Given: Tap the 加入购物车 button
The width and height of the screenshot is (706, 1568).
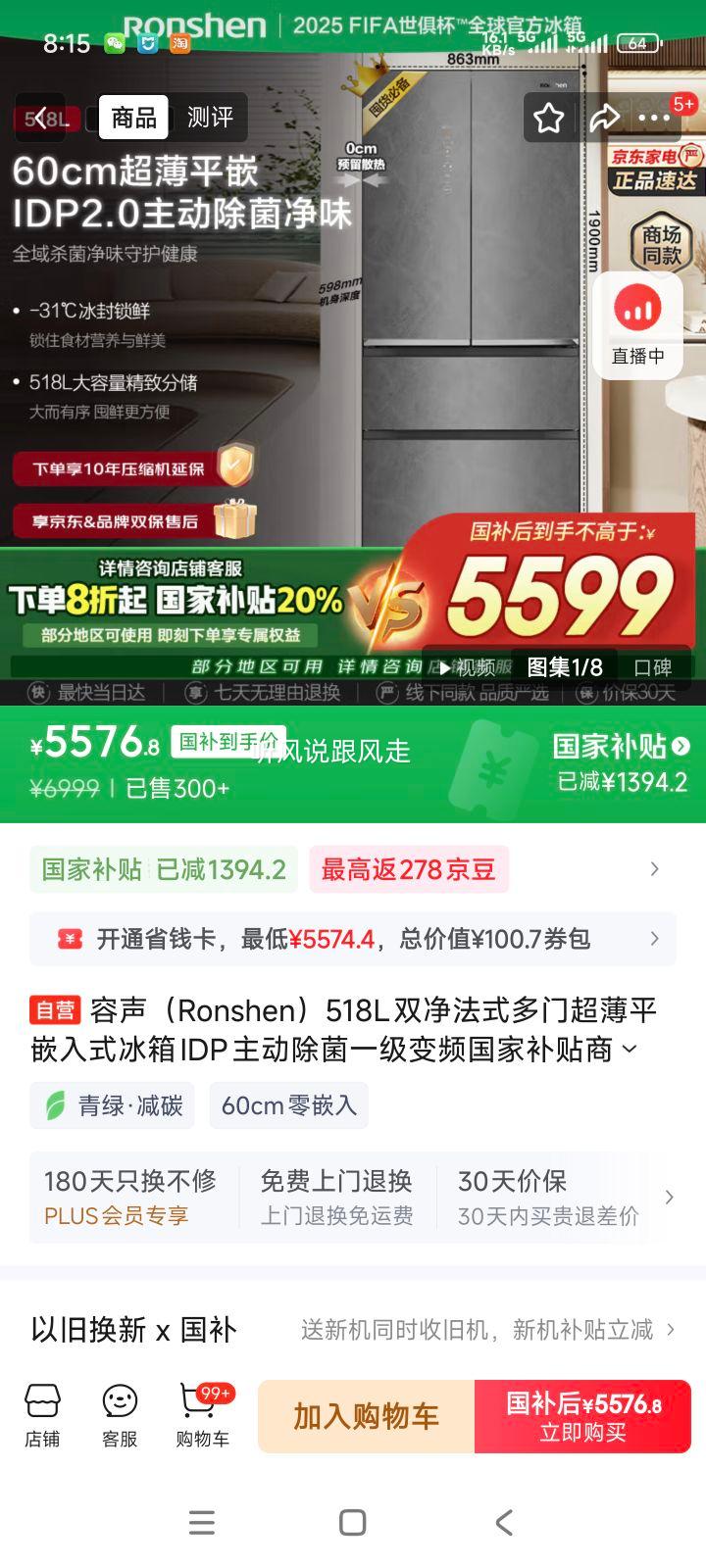Looking at the screenshot, I should pyautogui.click(x=364, y=1415).
